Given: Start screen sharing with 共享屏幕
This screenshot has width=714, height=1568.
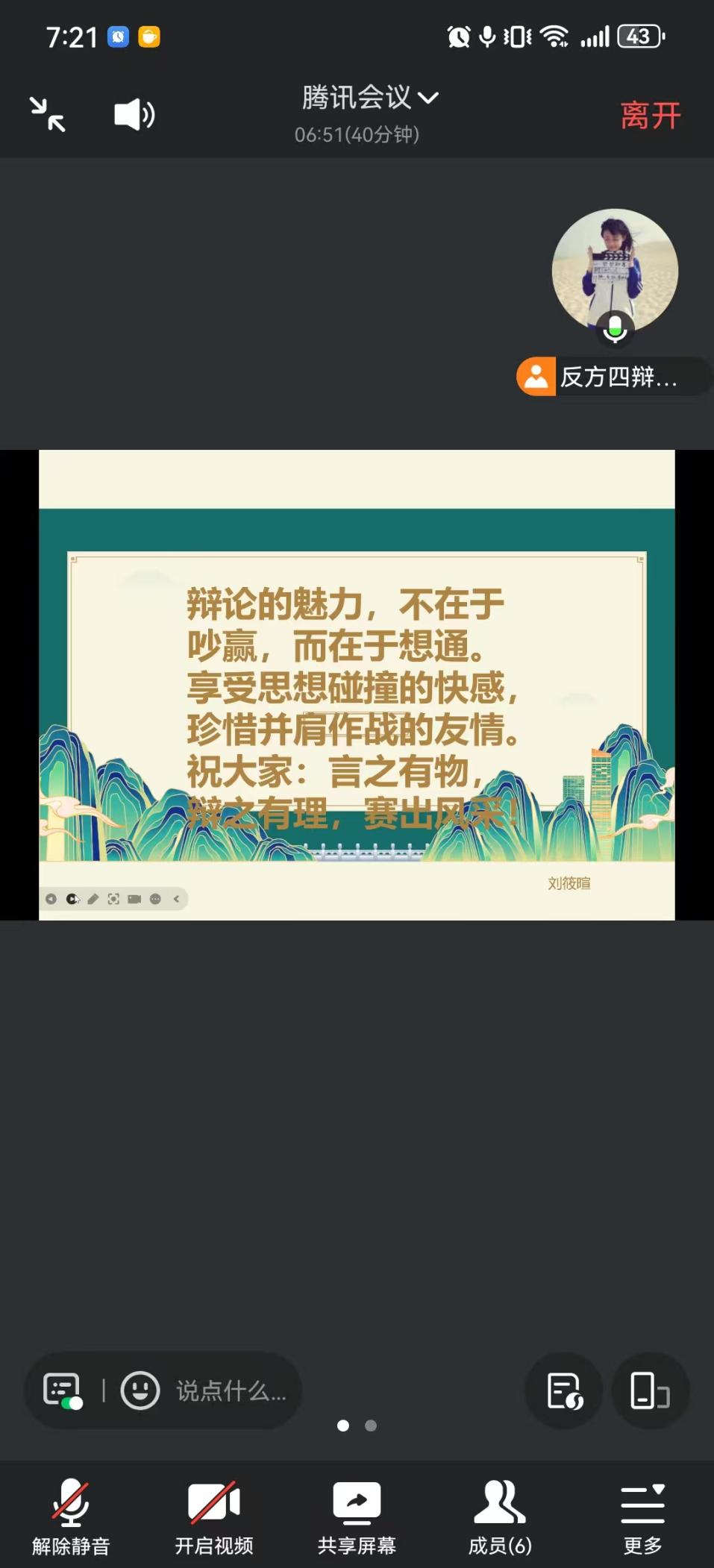Looking at the screenshot, I should [357, 1516].
